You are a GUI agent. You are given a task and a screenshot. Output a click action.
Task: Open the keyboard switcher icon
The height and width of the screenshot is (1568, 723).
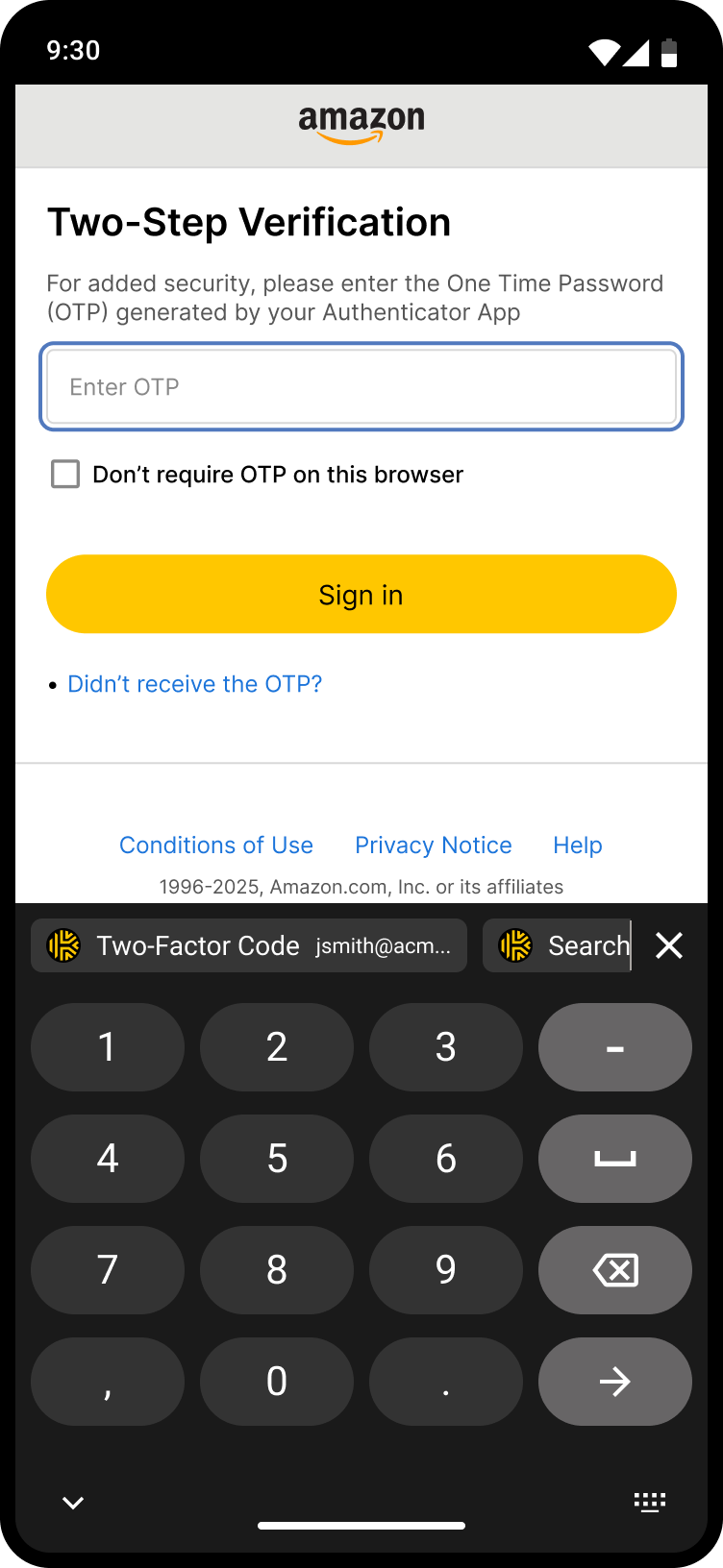(x=650, y=1503)
